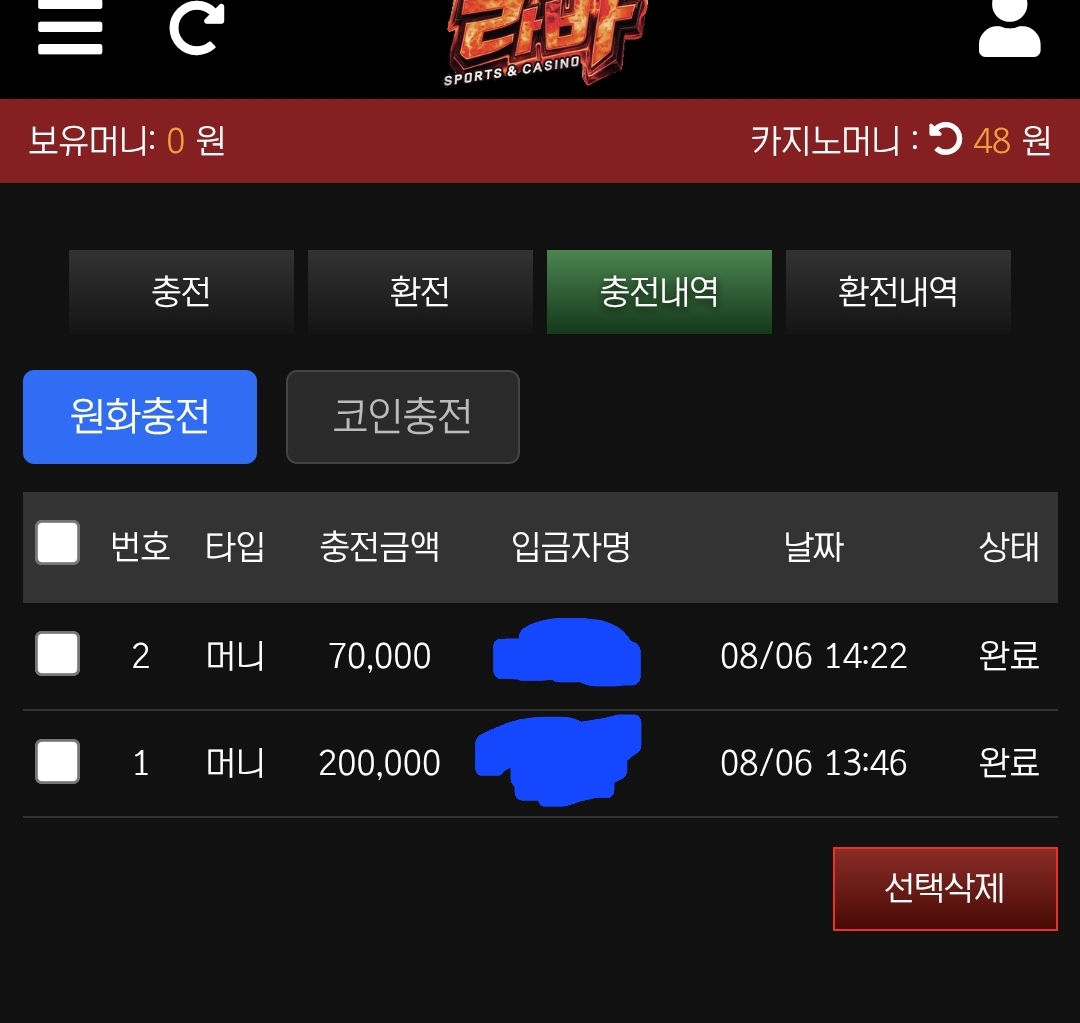Tap the reload icon in header
Screen dimensions: 1080x1023
pyautogui.click(x=197, y=28)
